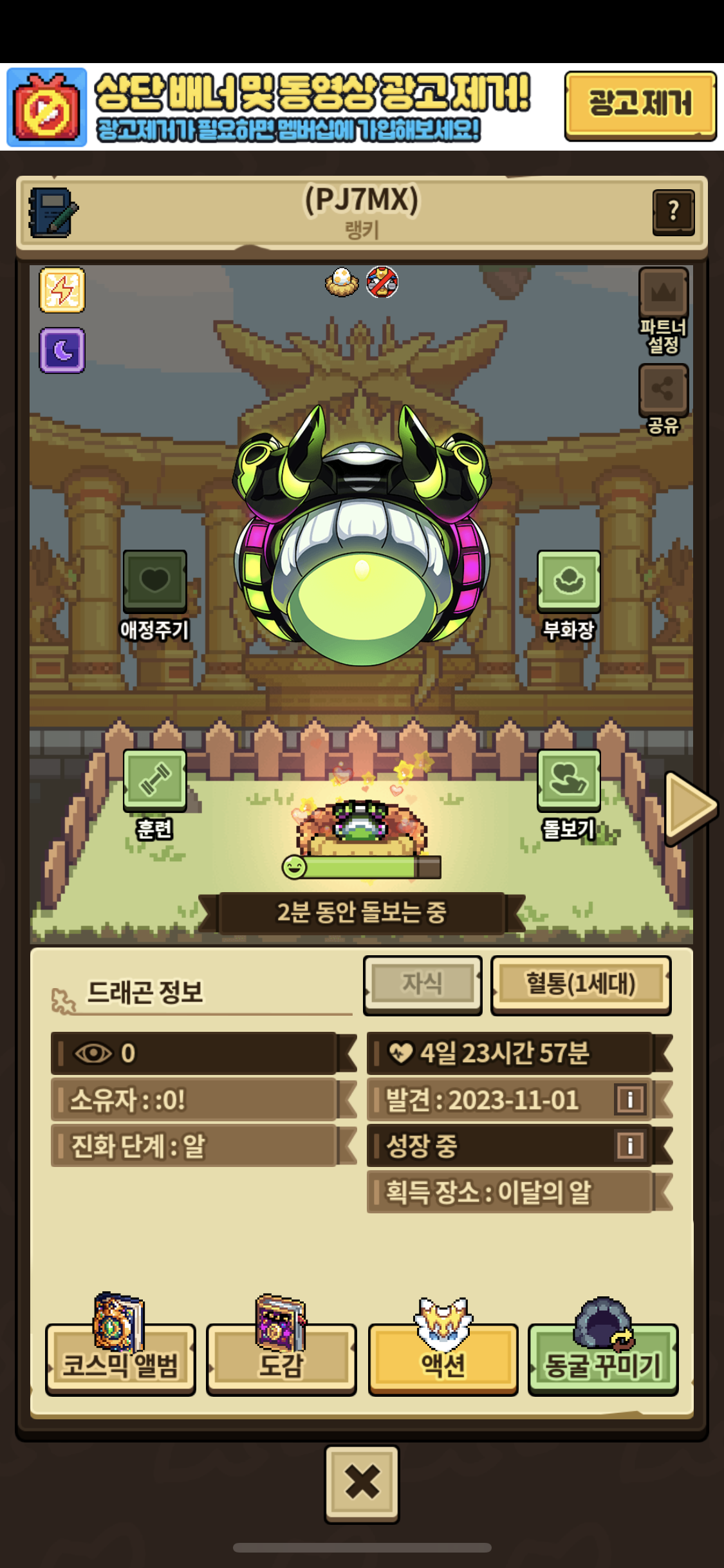Go to next dragon with arrow
Screen dimensions: 724x1568
point(691,806)
